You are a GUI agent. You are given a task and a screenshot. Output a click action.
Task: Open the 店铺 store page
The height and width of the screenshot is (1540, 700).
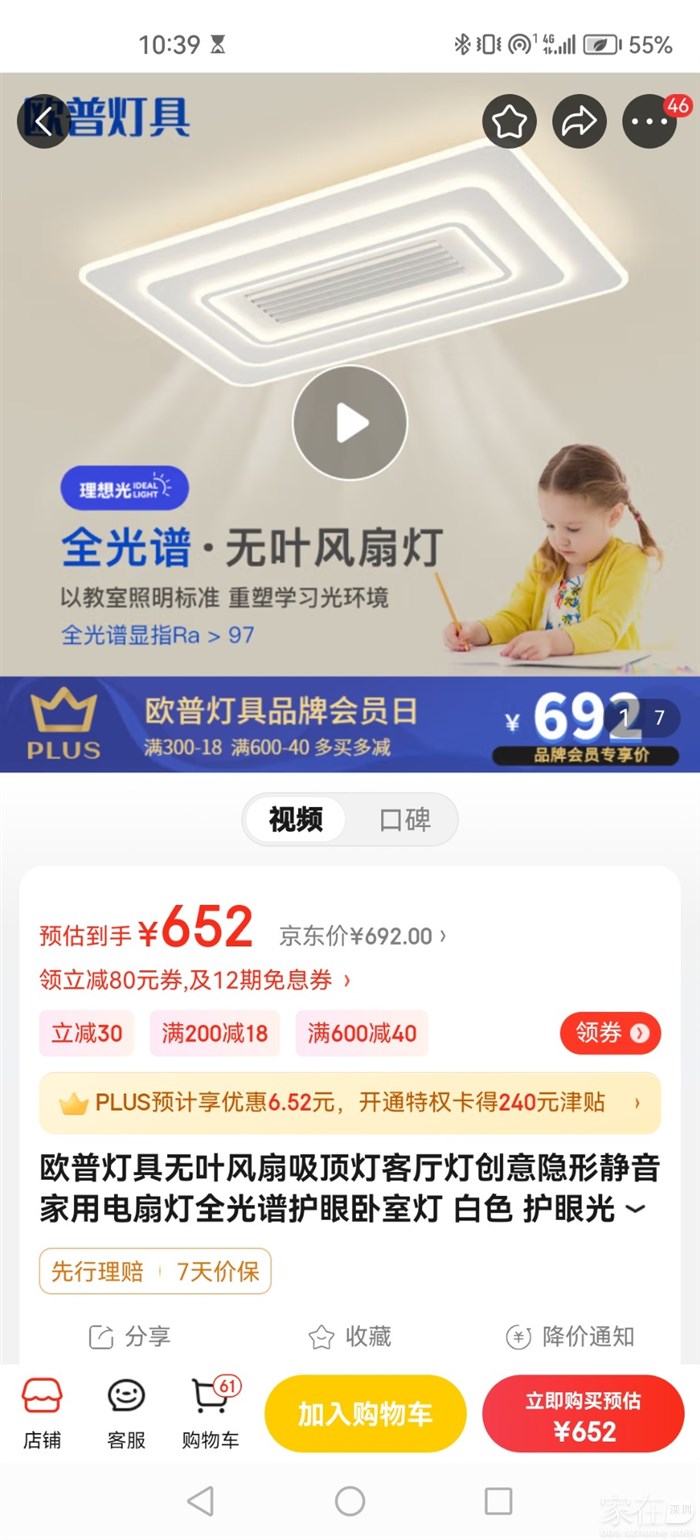pos(42,1412)
